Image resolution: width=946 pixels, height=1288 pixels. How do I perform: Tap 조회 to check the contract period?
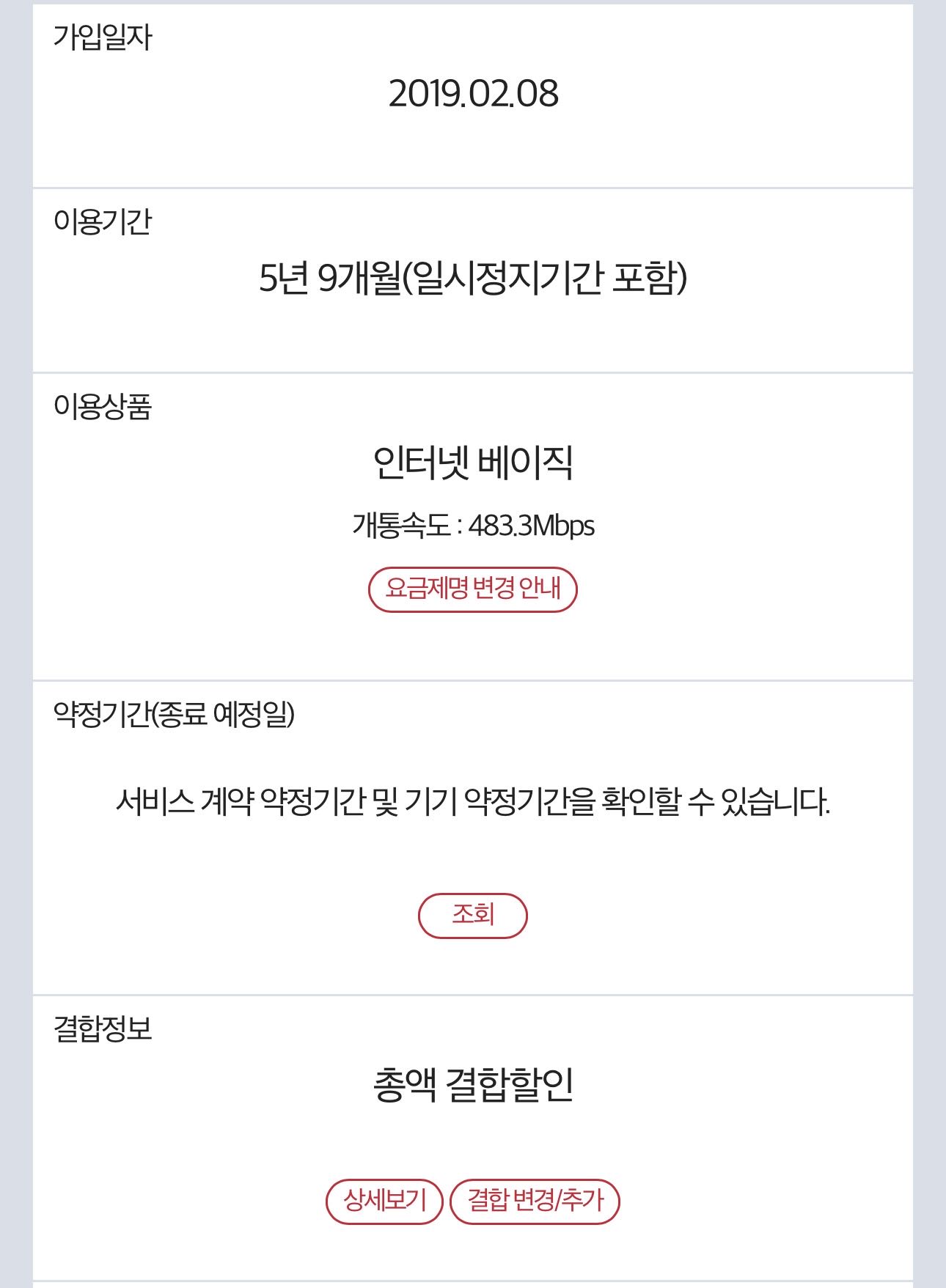click(472, 915)
